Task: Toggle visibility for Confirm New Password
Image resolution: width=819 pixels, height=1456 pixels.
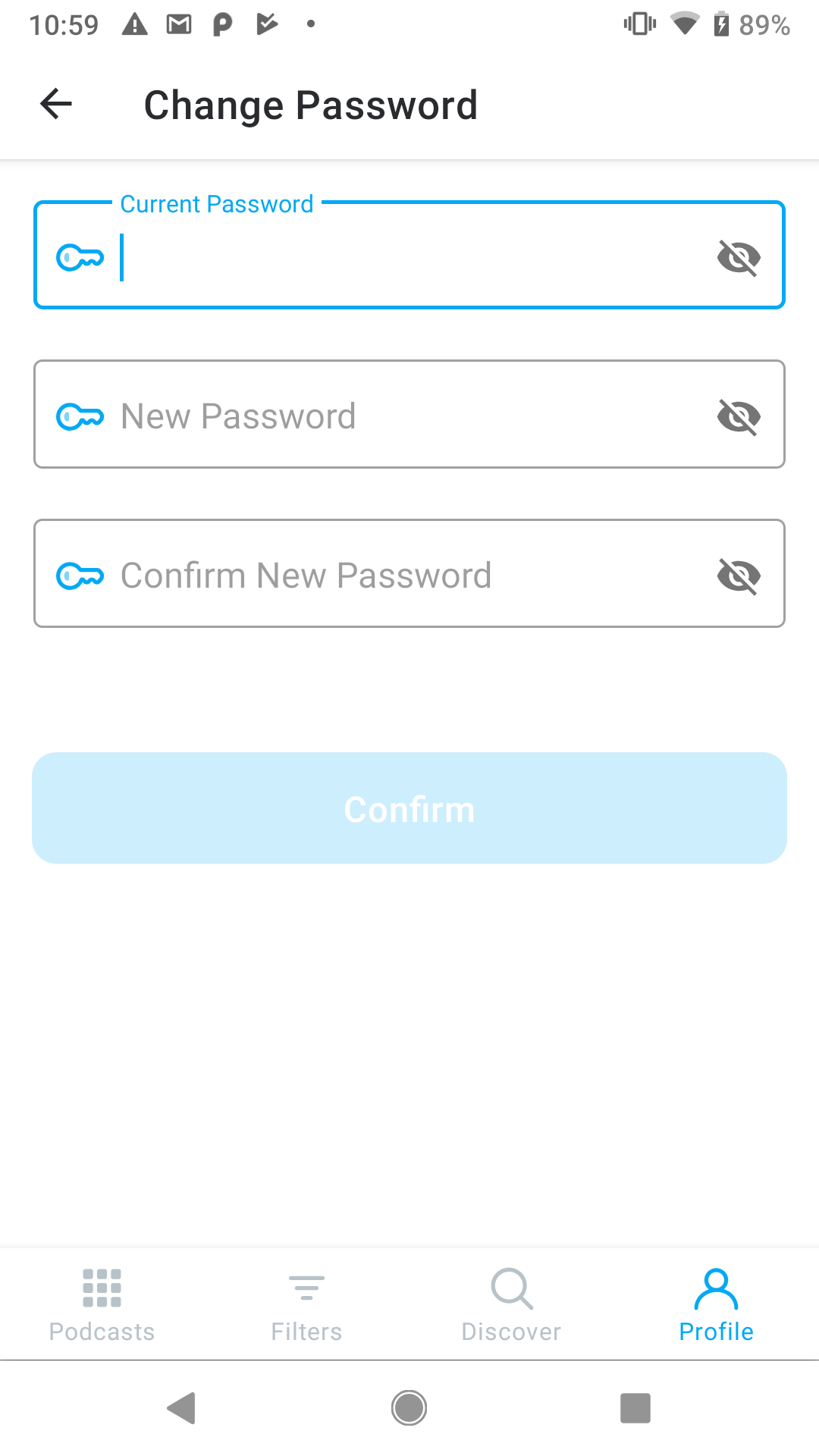Action: point(738,576)
